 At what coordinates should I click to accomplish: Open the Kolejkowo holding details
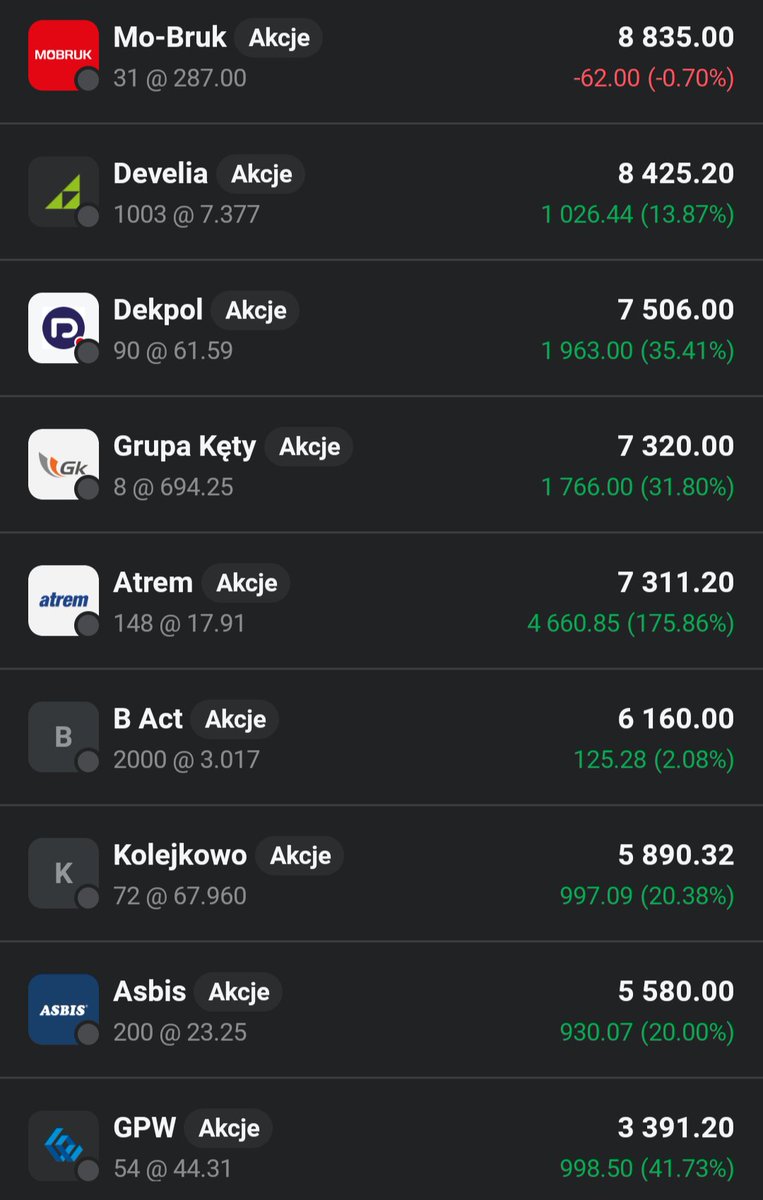[381, 873]
